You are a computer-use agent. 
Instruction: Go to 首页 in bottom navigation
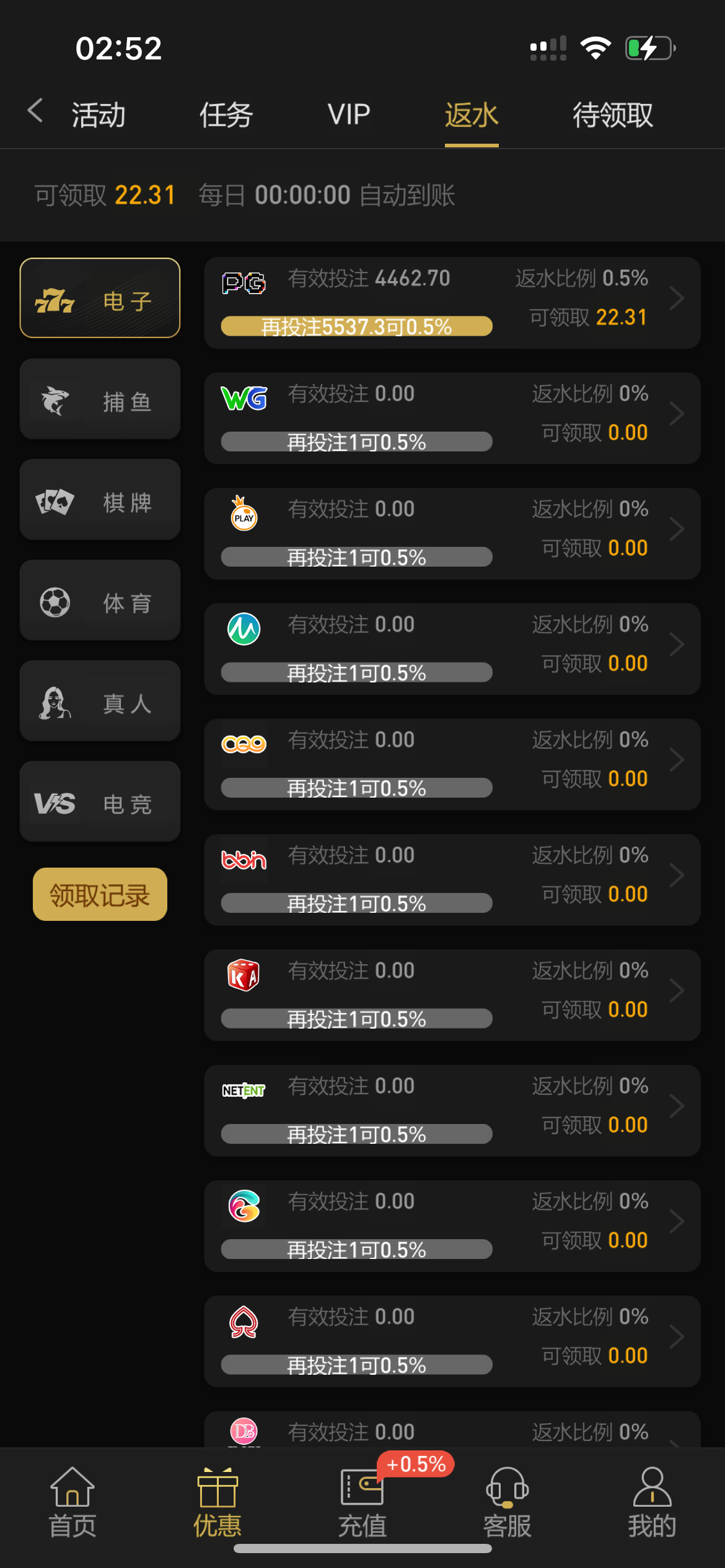[x=72, y=1502]
